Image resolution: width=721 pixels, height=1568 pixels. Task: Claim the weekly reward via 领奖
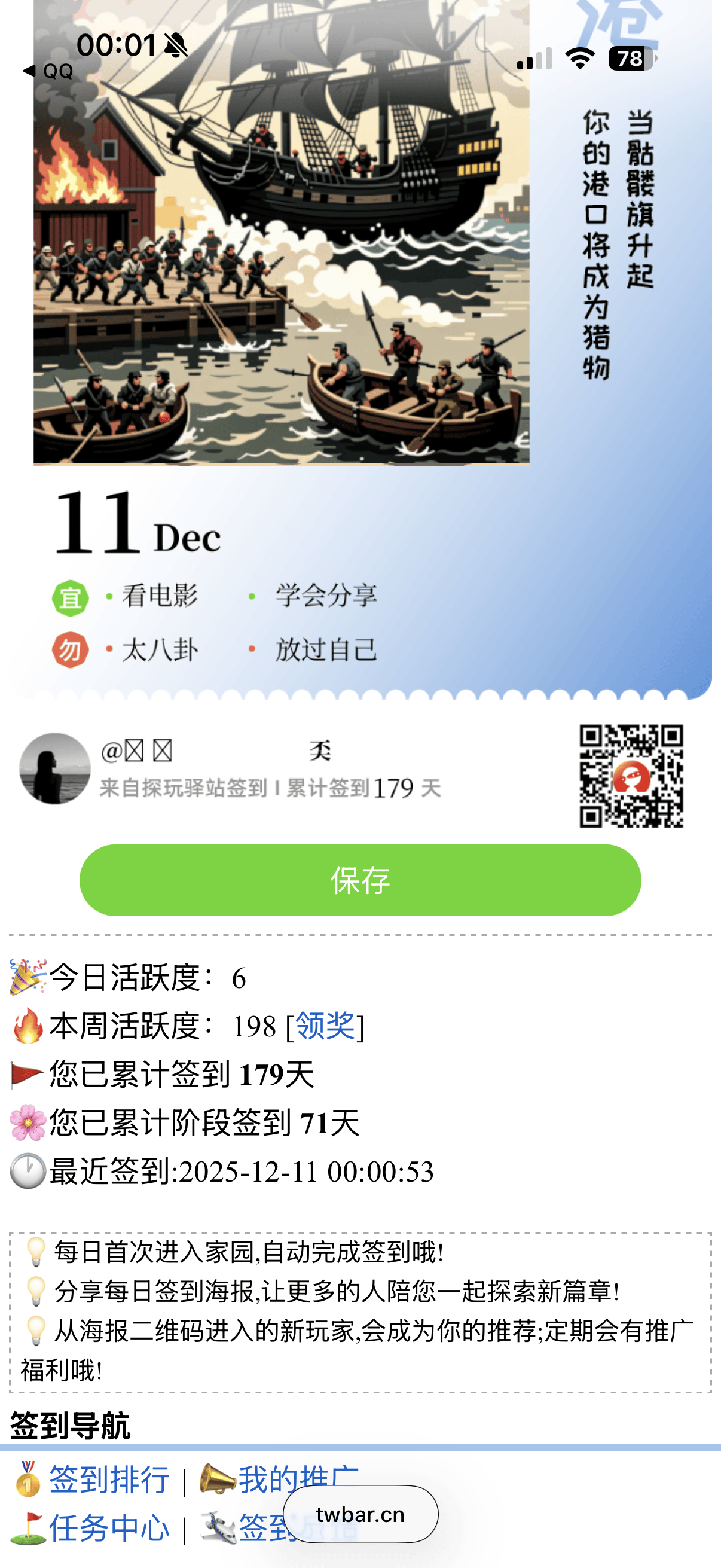tap(325, 1026)
